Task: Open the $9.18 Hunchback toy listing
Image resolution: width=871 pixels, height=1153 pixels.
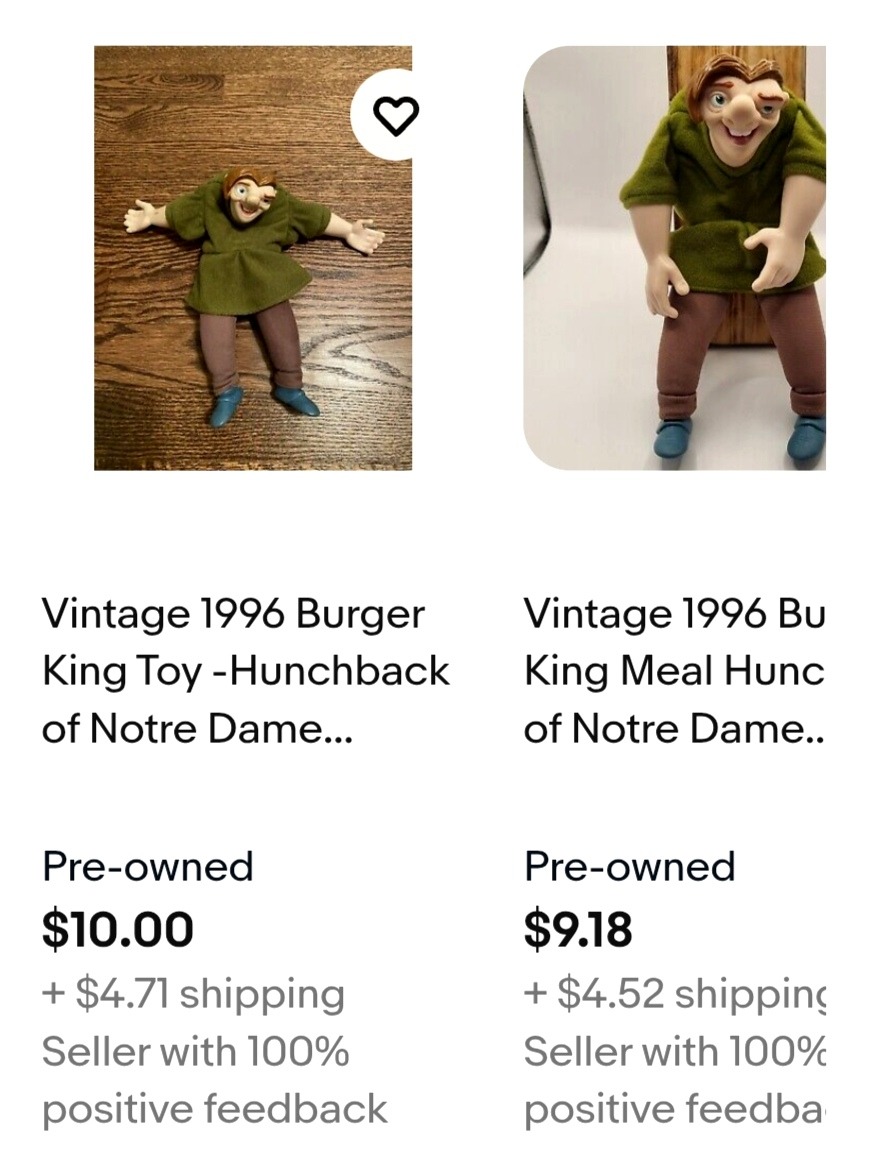Action: point(674,670)
